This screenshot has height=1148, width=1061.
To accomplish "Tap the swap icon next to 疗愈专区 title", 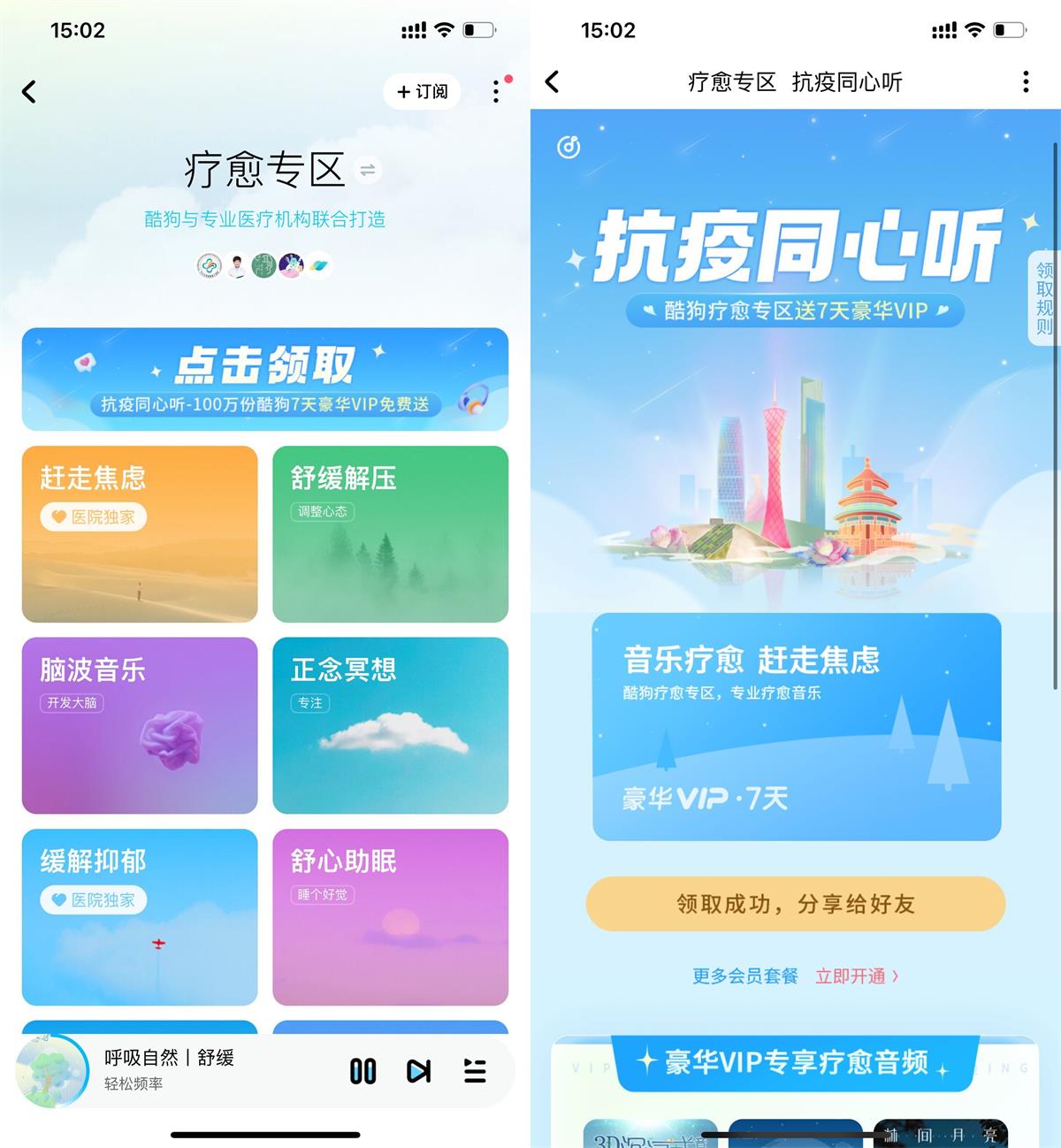I will (367, 170).
